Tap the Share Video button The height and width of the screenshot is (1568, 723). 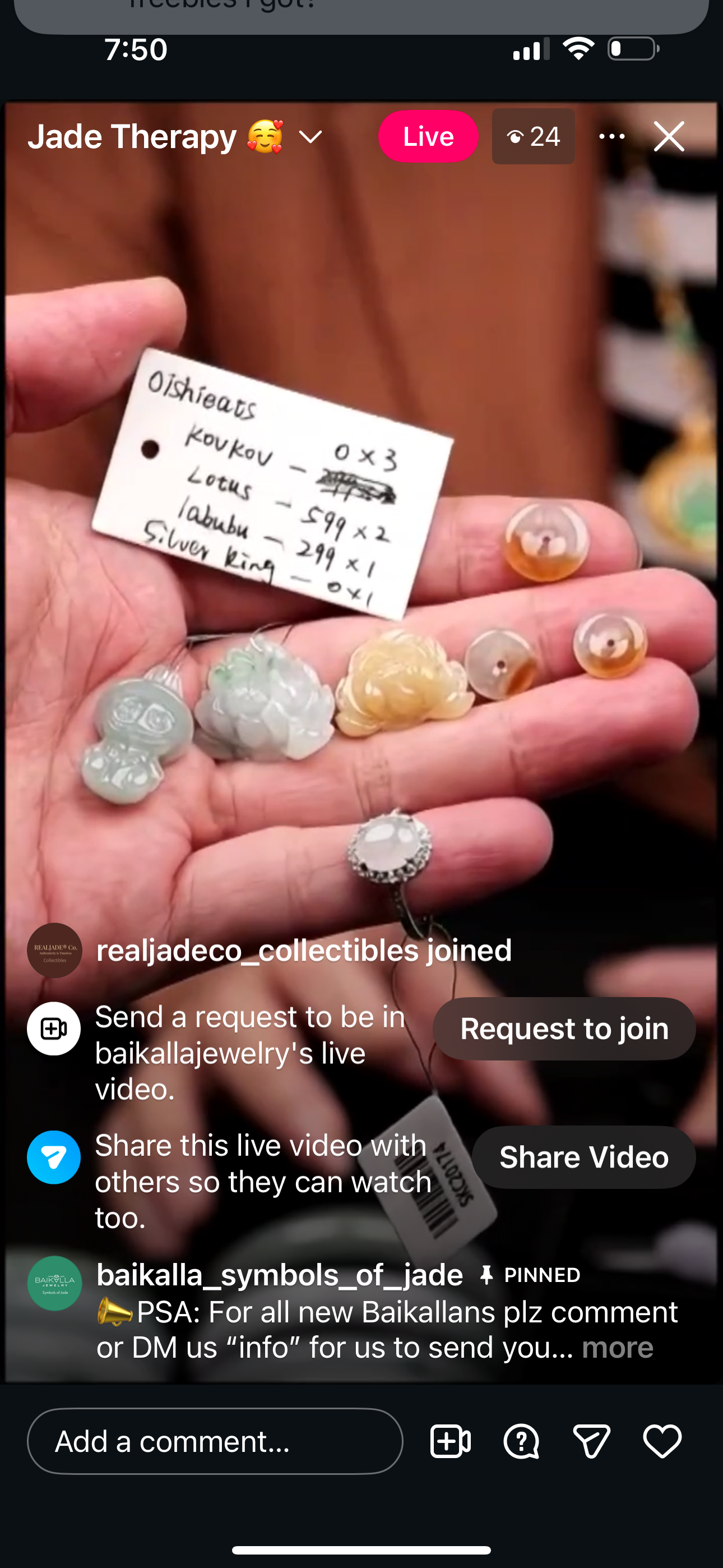[583, 1157]
